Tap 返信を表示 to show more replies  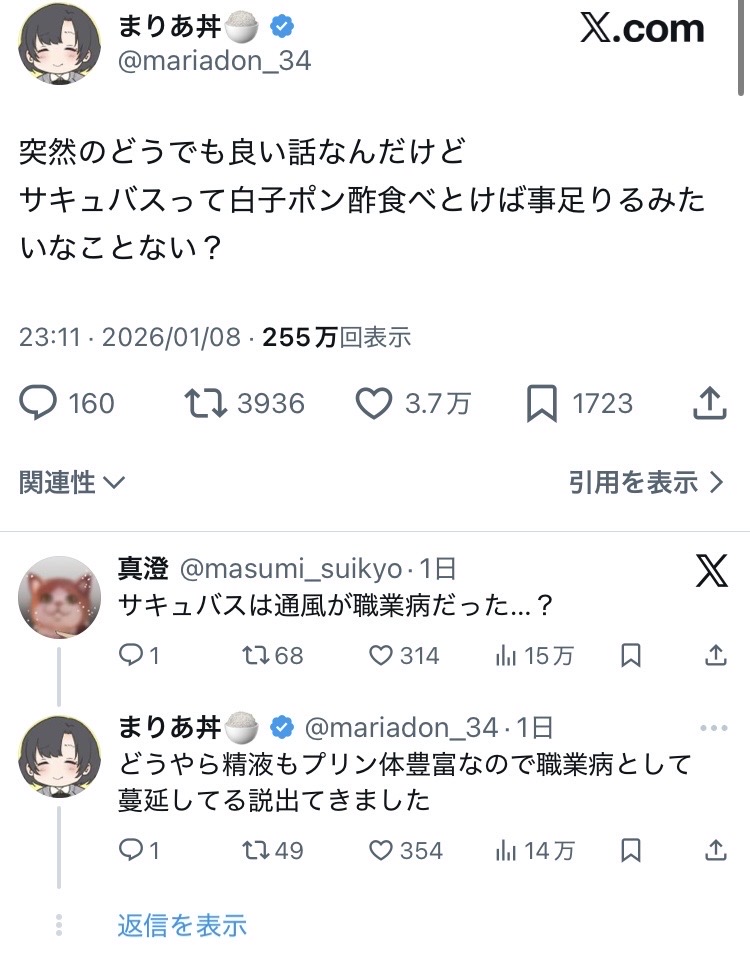[181, 925]
